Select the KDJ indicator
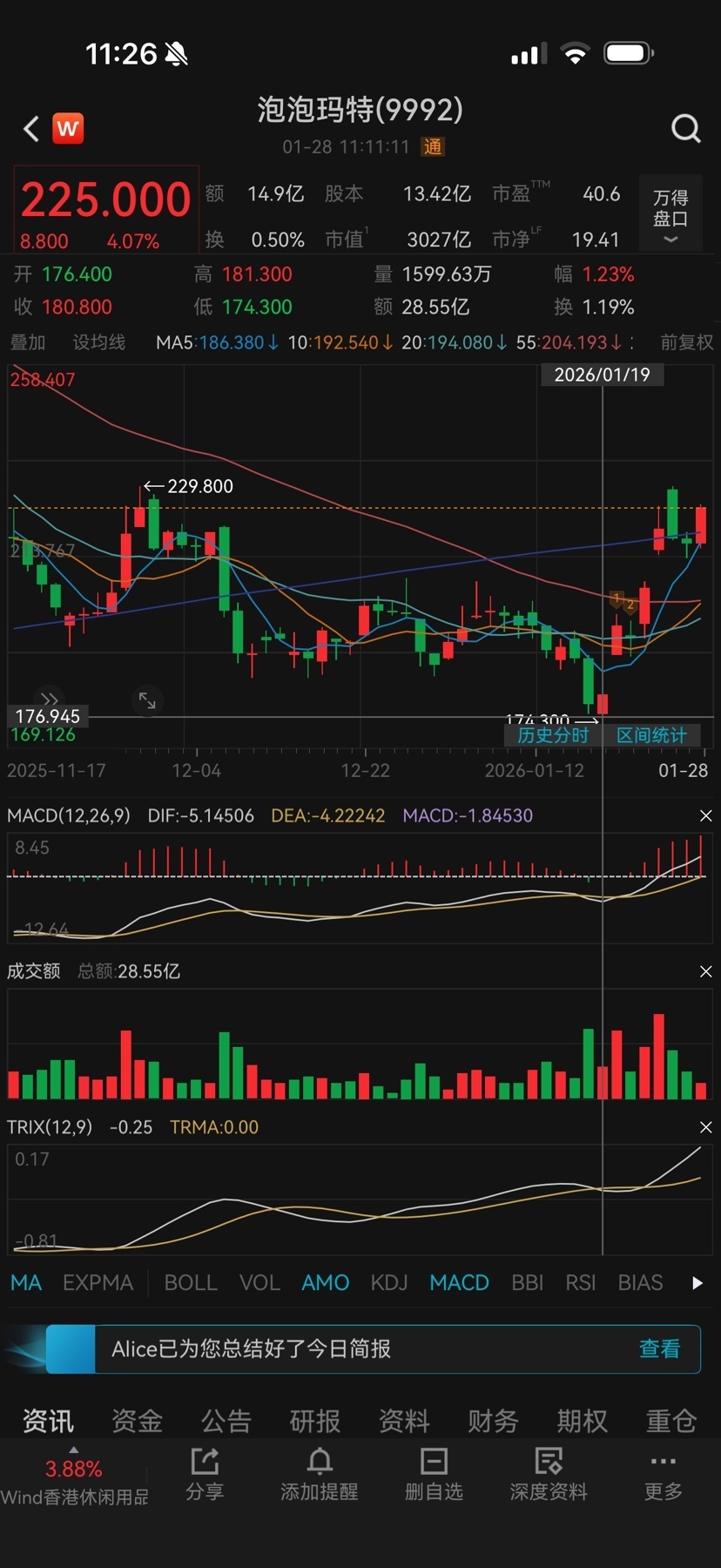This screenshot has height=1568, width=721. point(389,1282)
